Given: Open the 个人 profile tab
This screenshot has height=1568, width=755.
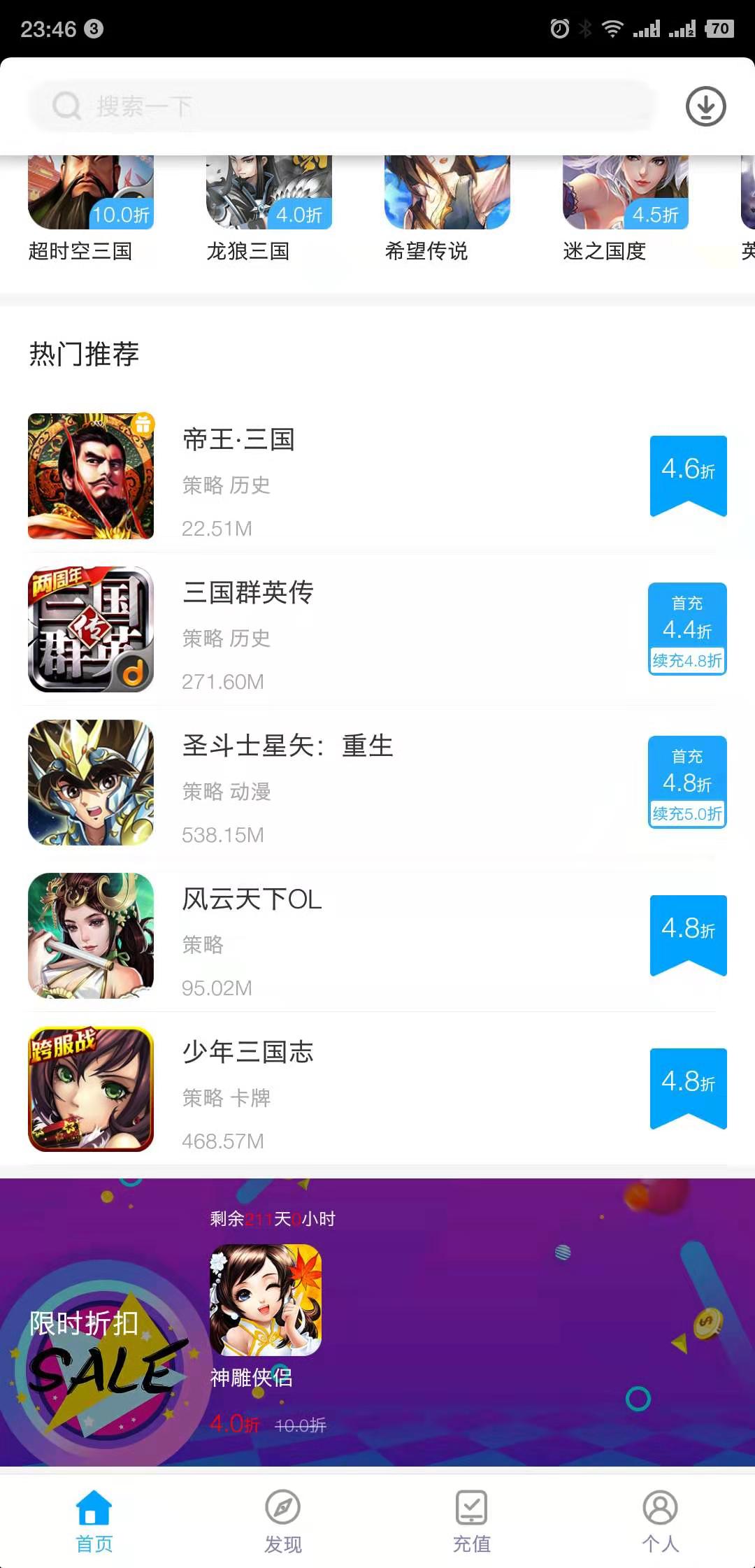Looking at the screenshot, I should tap(661, 1521).
